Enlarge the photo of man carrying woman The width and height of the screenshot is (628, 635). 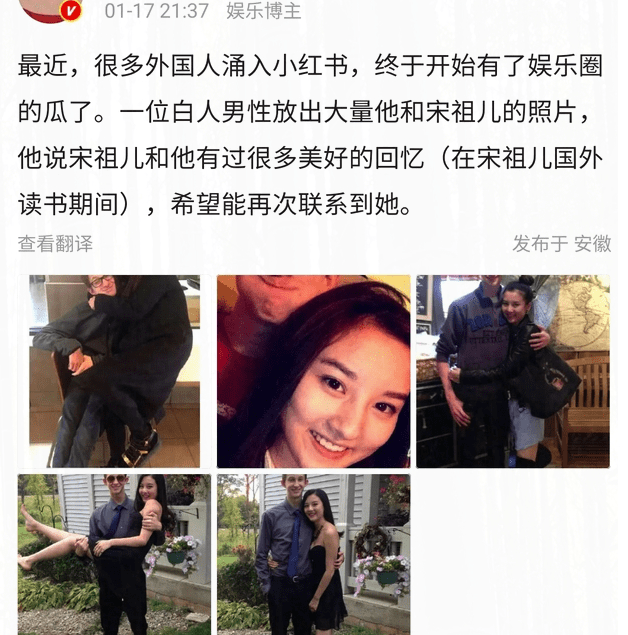[114, 554]
